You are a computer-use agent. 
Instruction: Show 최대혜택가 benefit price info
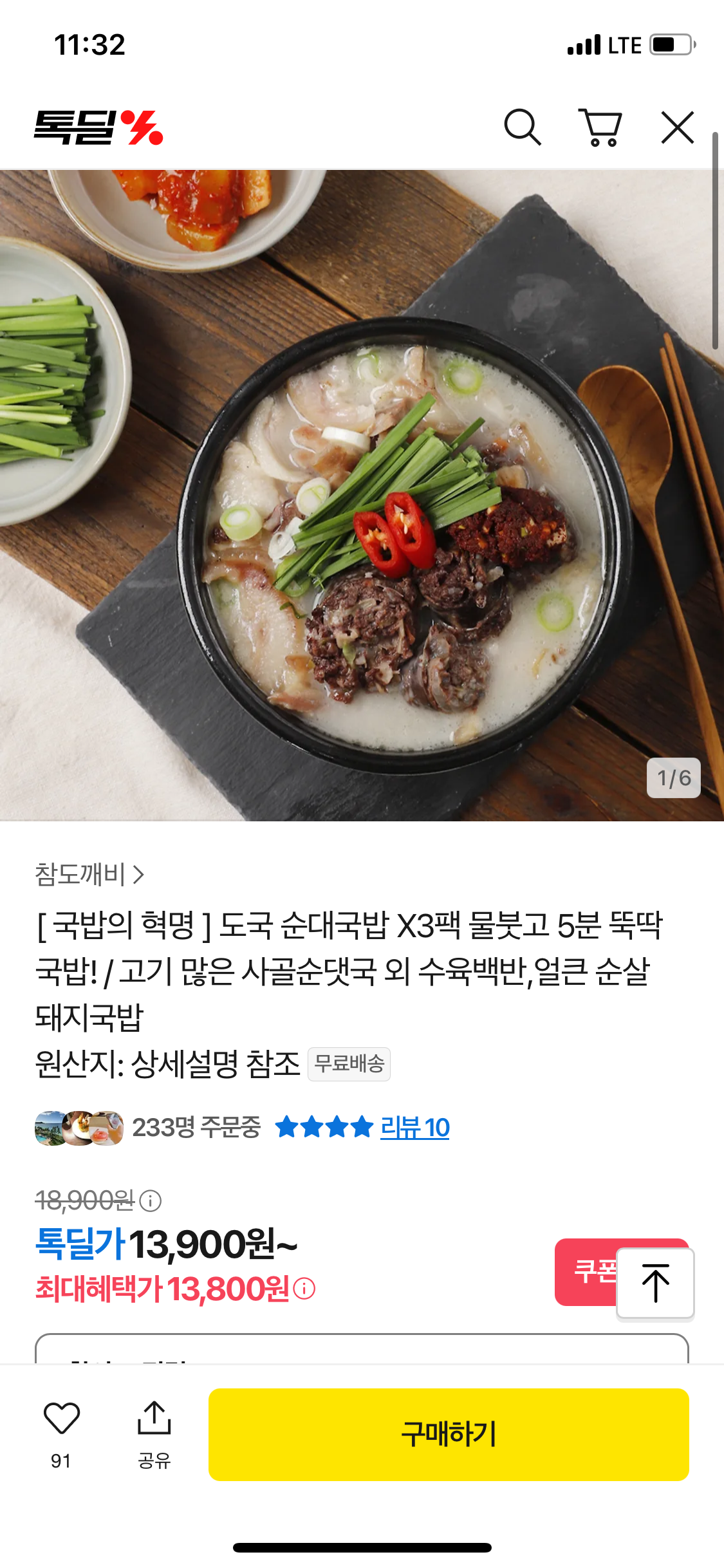[304, 1289]
